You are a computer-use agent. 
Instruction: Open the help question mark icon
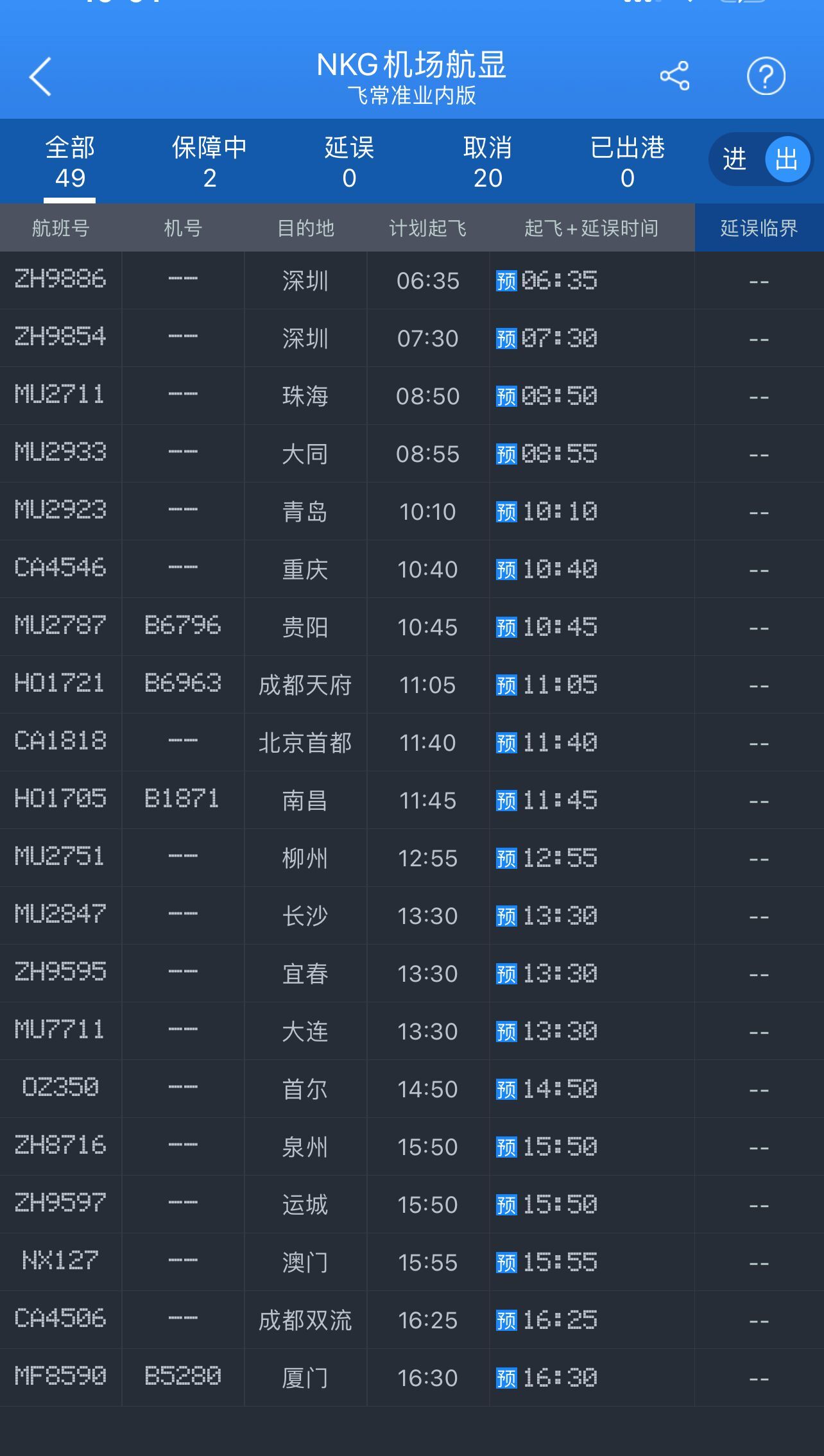[x=766, y=76]
